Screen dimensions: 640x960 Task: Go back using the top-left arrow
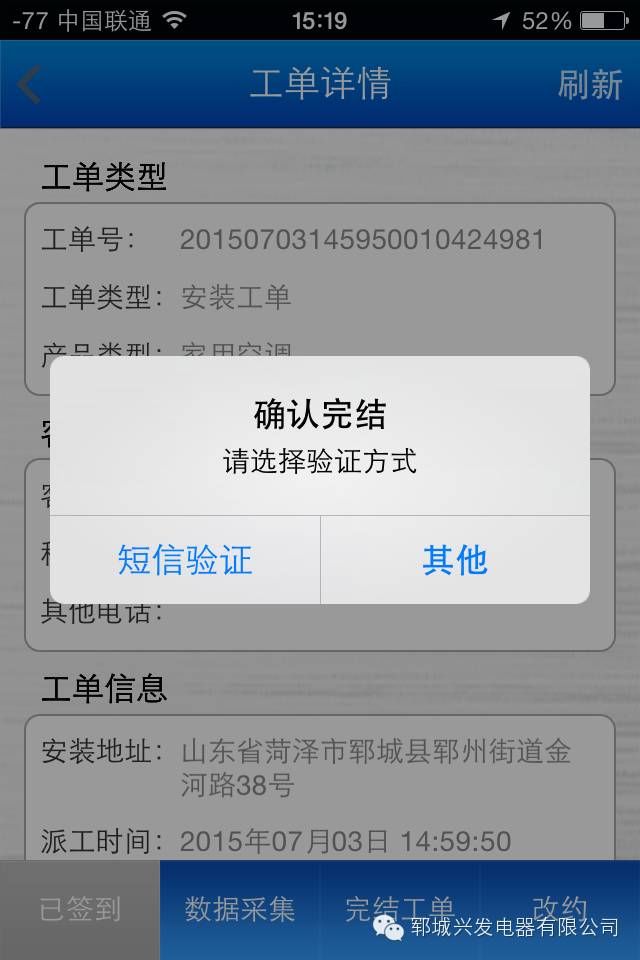[30, 85]
